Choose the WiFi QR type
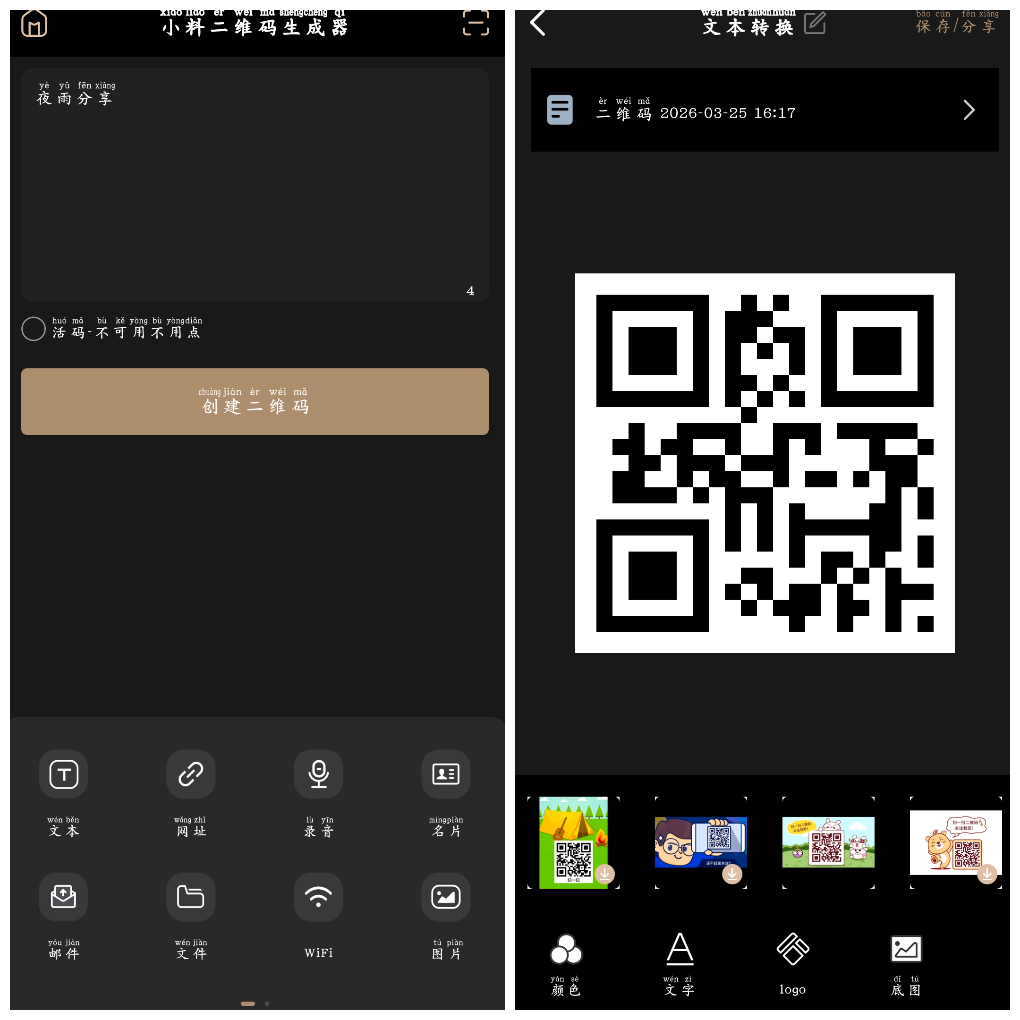This screenshot has width=1020, height=1020. (x=318, y=898)
